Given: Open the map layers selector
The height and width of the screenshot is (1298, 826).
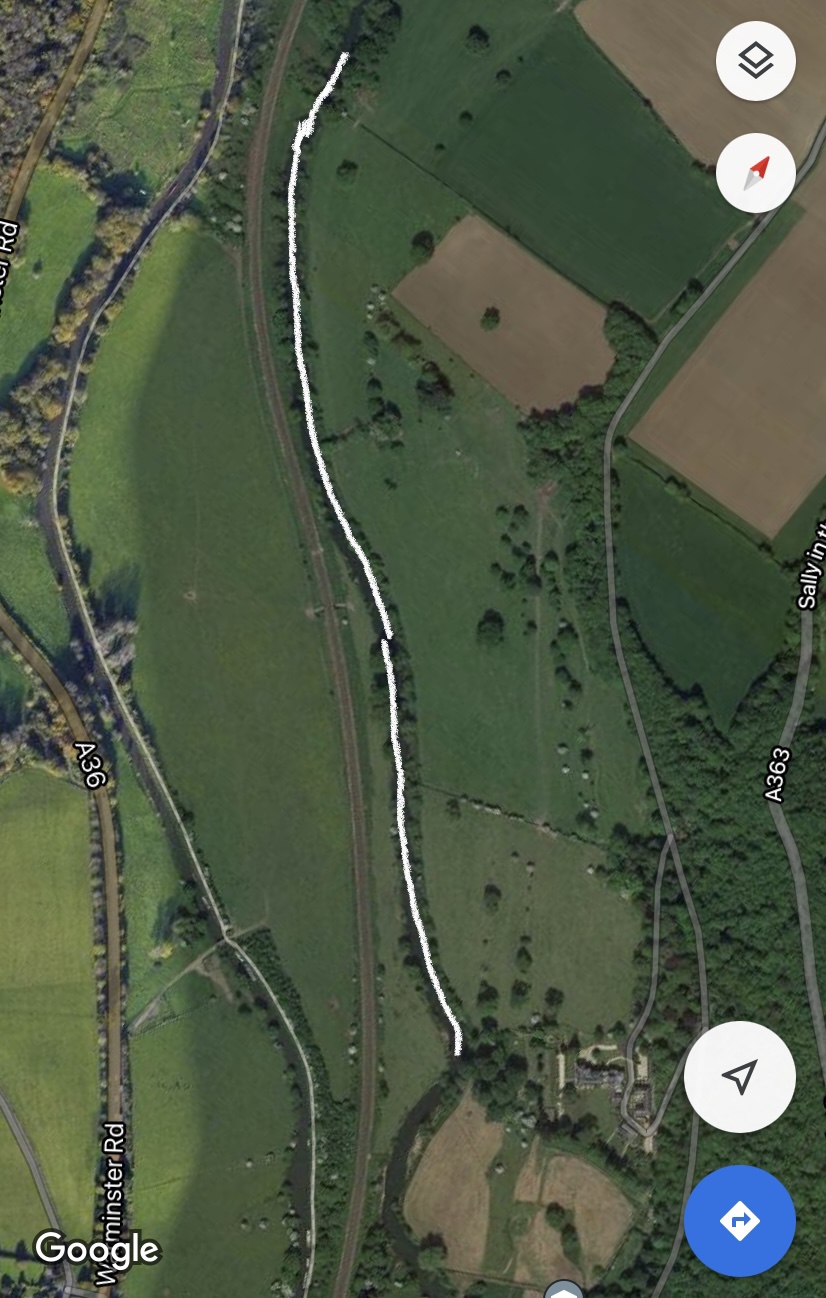Looking at the screenshot, I should pyautogui.click(x=756, y=61).
